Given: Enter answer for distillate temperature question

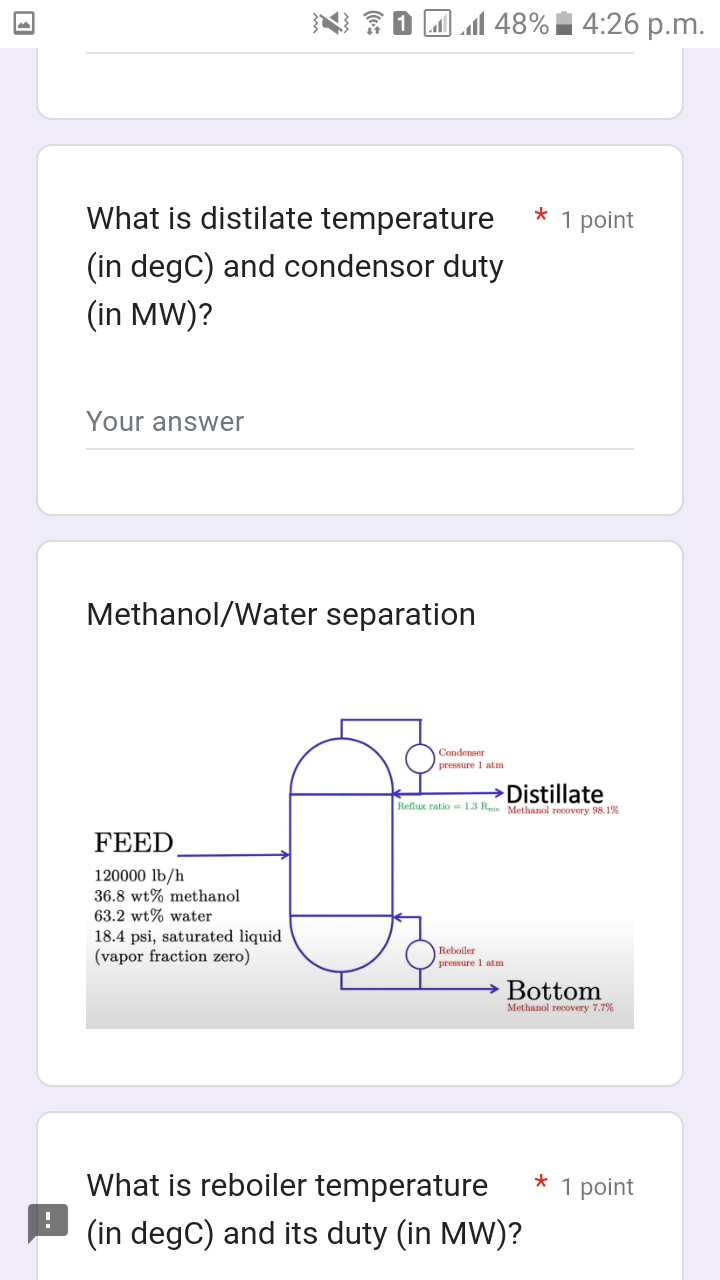Looking at the screenshot, I should [359, 422].
